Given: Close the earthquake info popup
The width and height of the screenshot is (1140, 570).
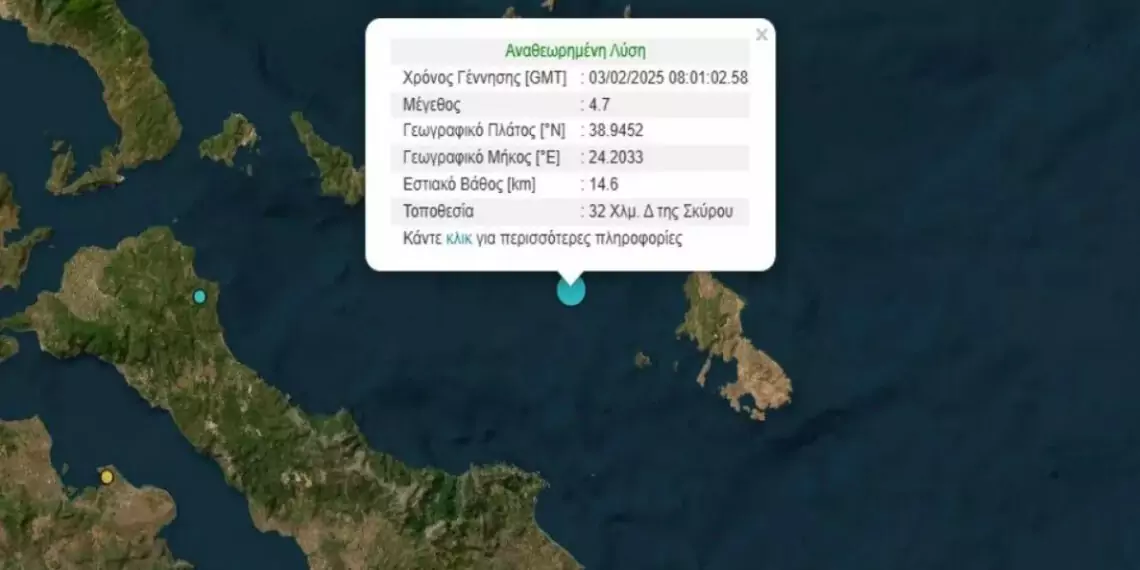Looking at the screenshot, I should pyautogui.click(x=761, y=35).
